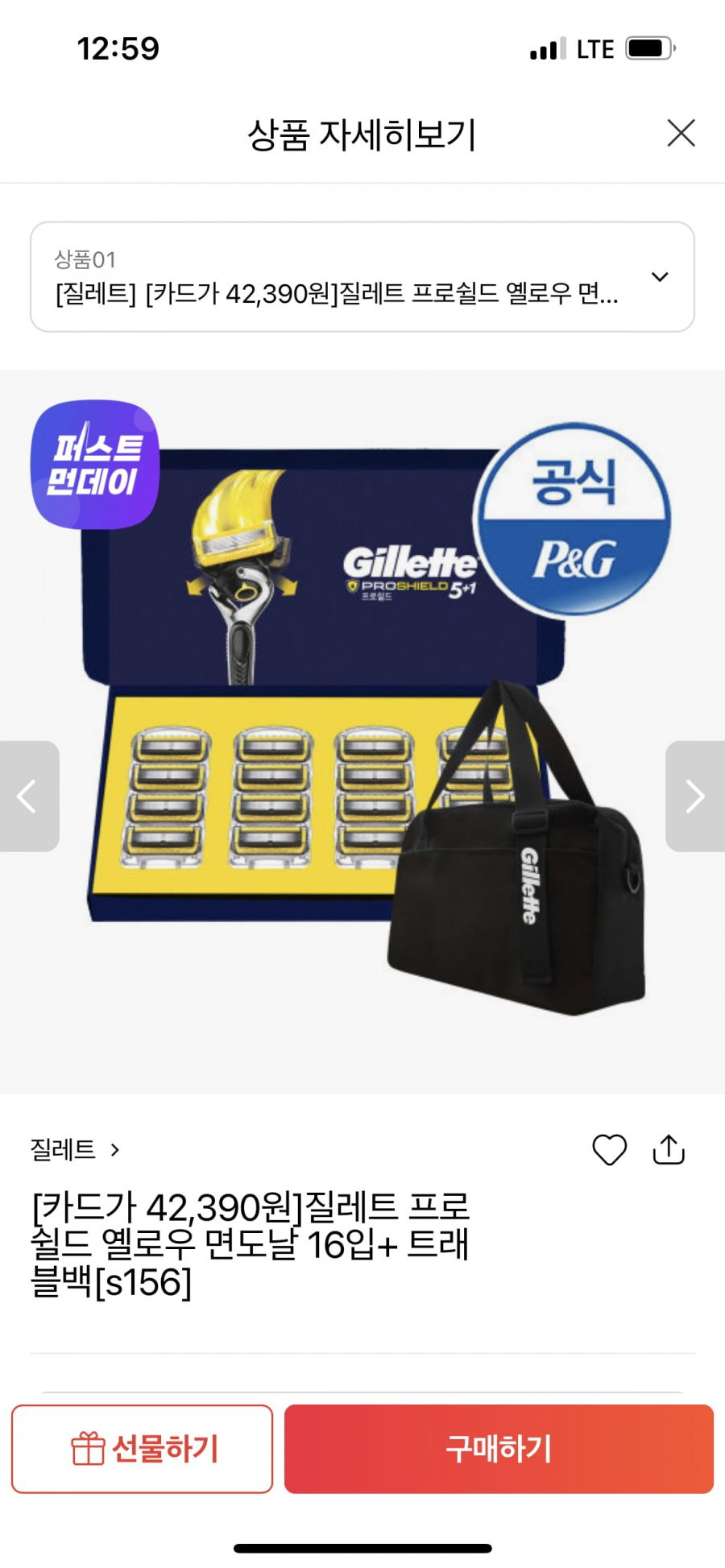Add this product to wishlist with heart
725x1568 pixels.
pos(609,1149)
